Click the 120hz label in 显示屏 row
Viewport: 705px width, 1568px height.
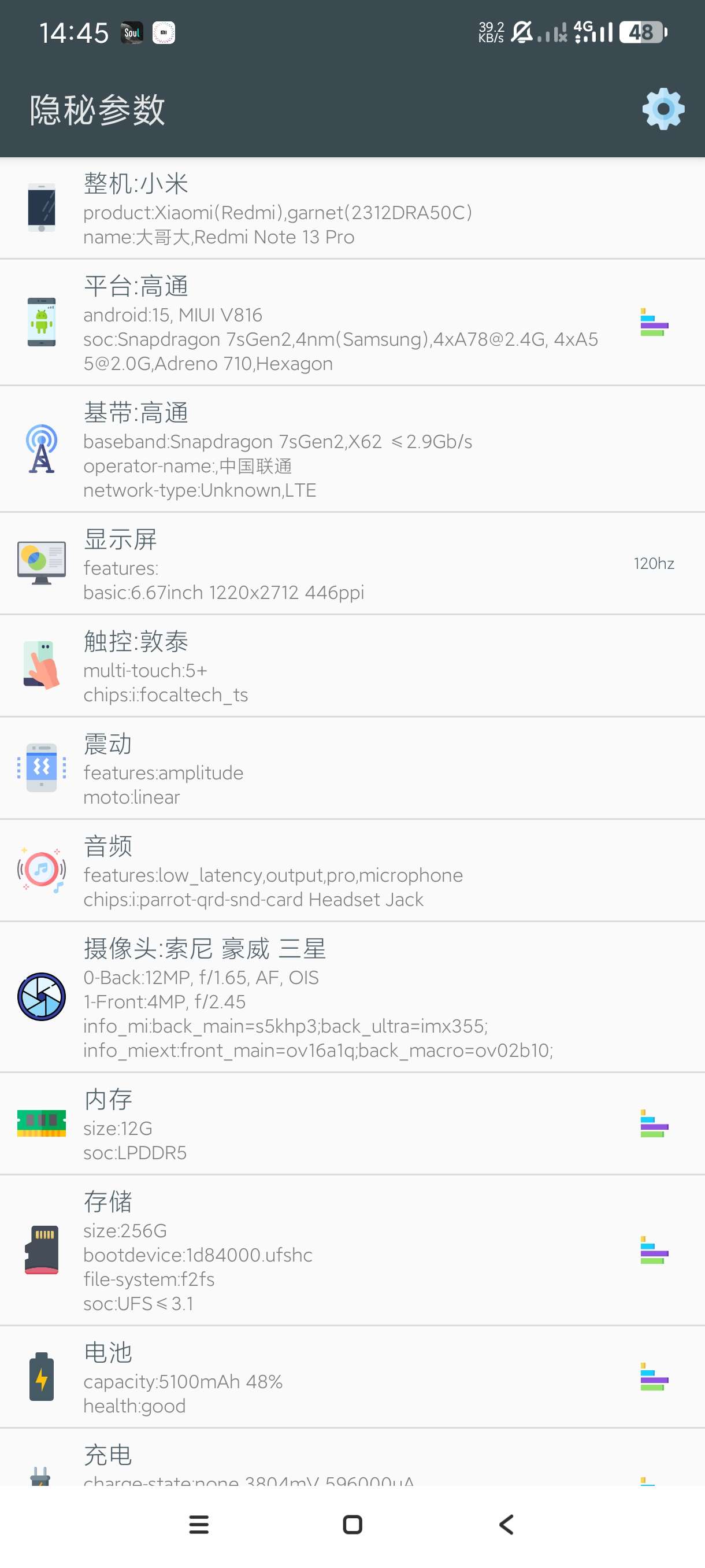(654, 563)
